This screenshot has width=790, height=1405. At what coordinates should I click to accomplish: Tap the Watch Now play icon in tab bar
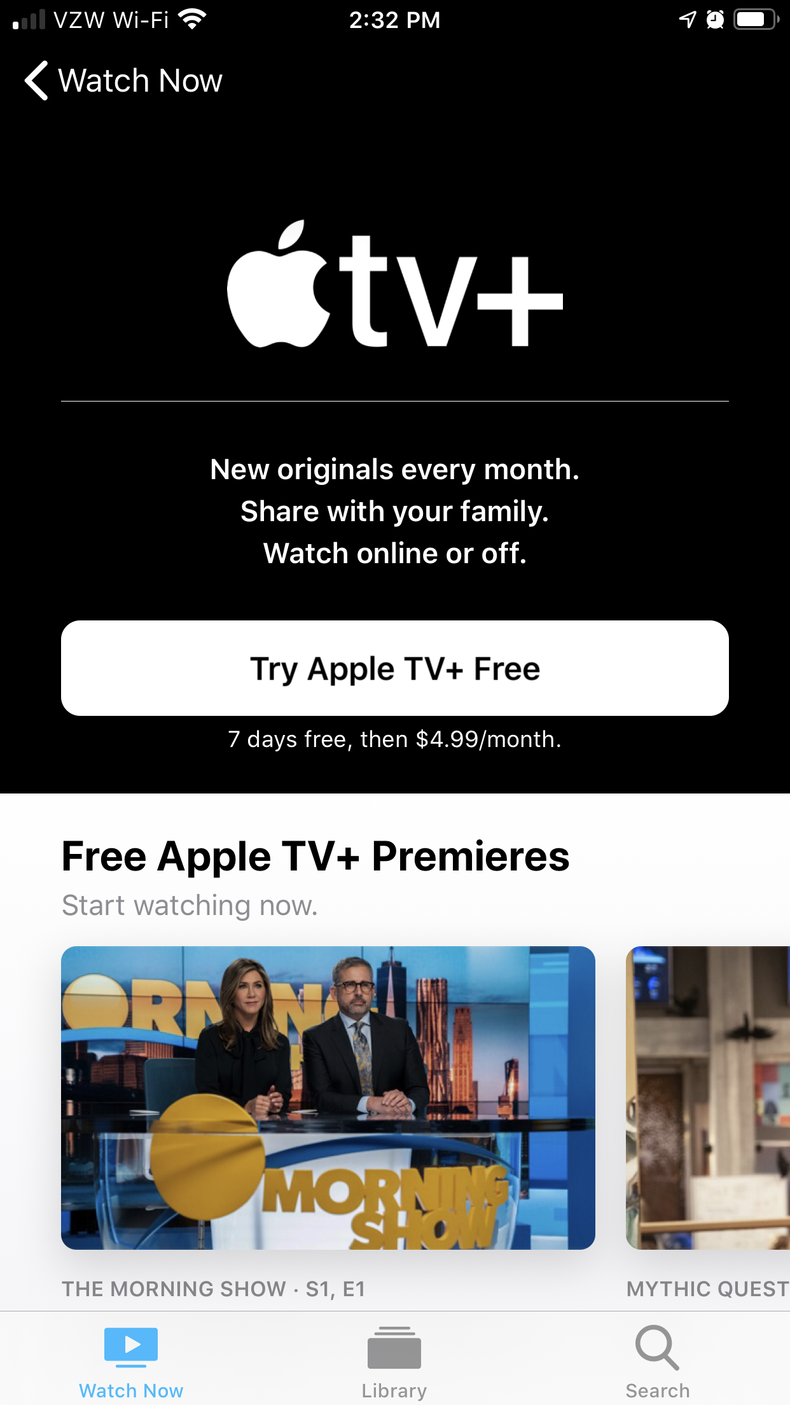coord(131,1347)
